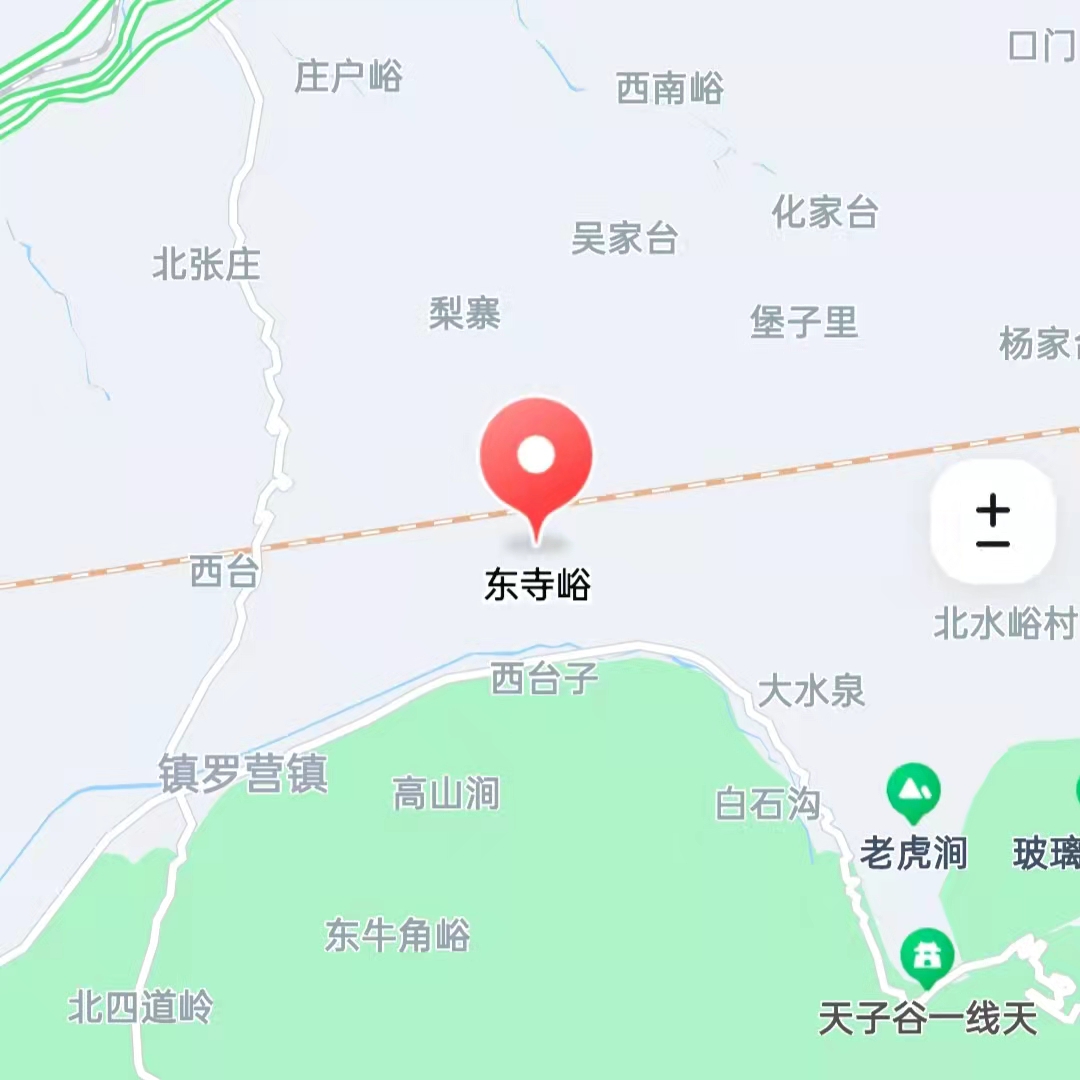
Task: Tap the plus/minus map zoom button
Action: pos(993,522)
